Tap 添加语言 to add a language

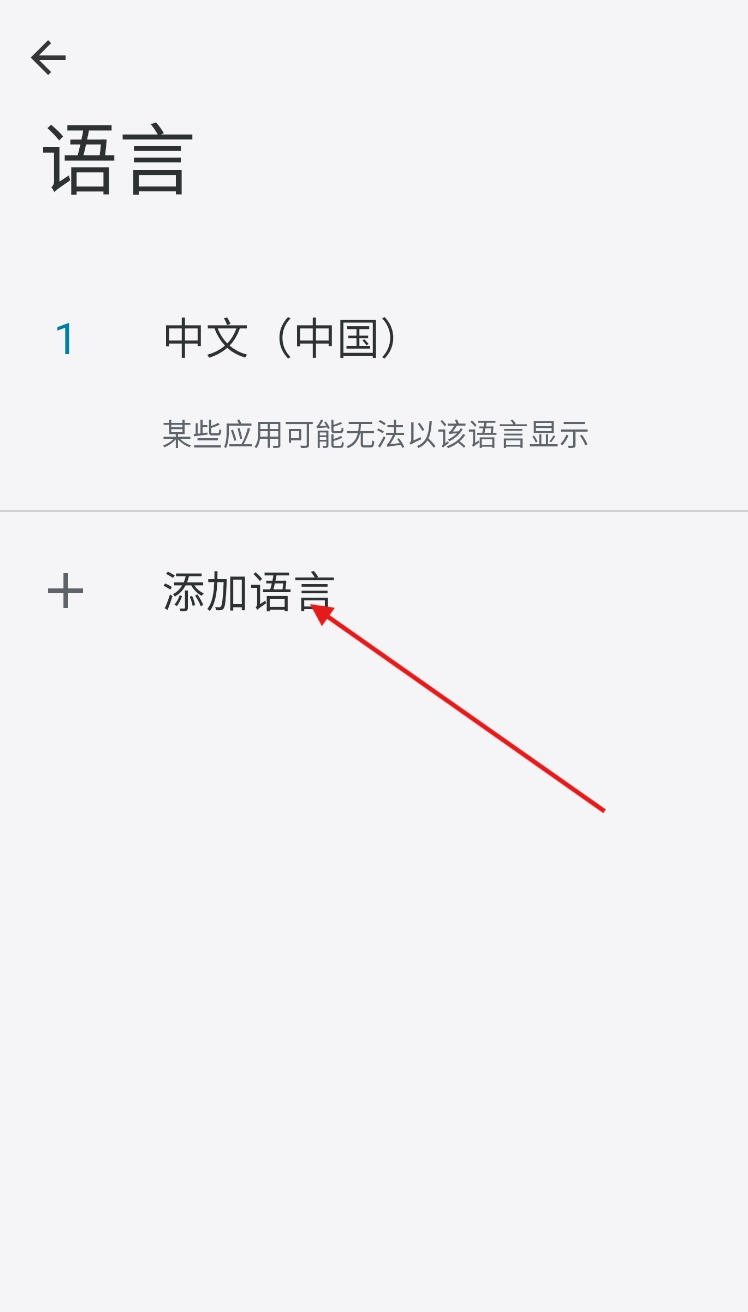pyautogui.click(x=248, y=592)
